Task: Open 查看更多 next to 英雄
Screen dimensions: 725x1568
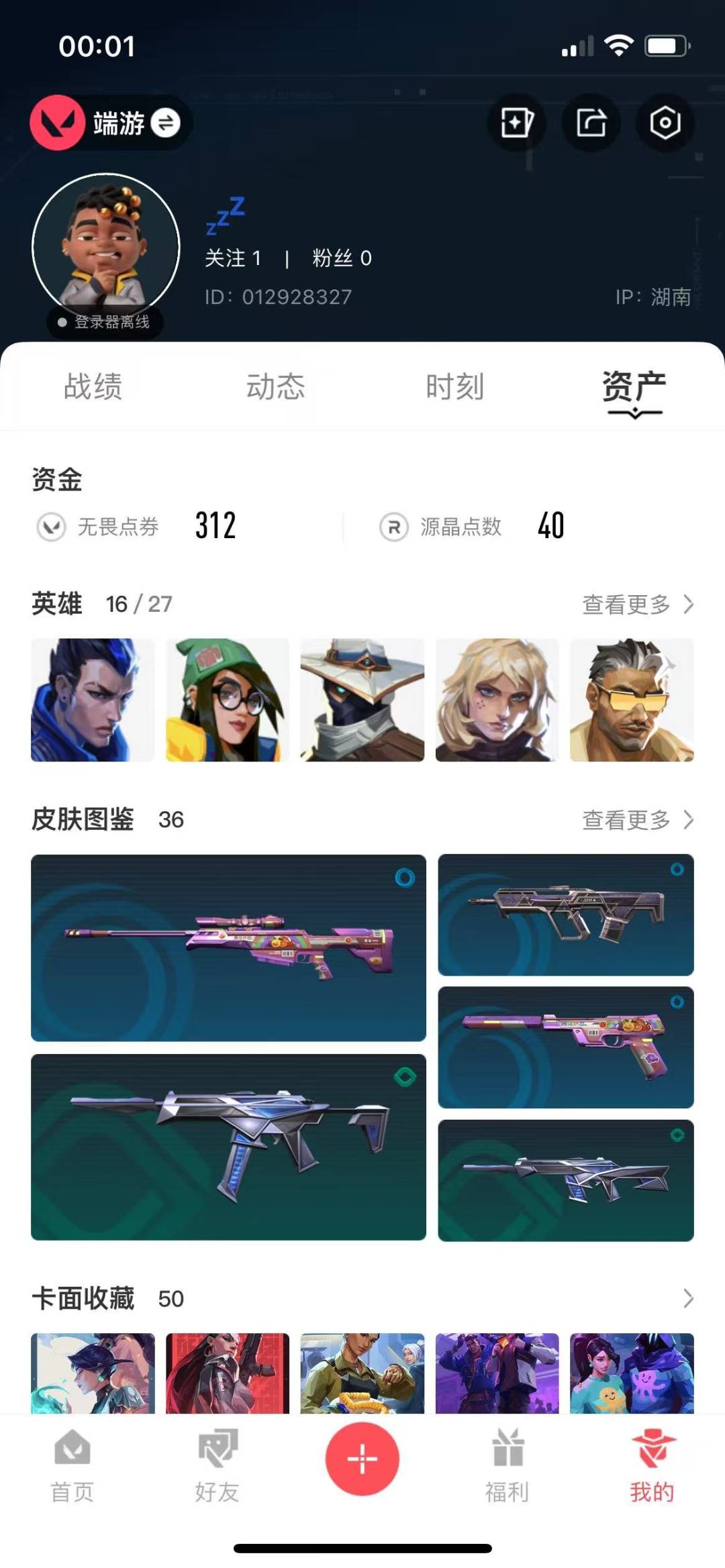Action: tap(638, 604)
